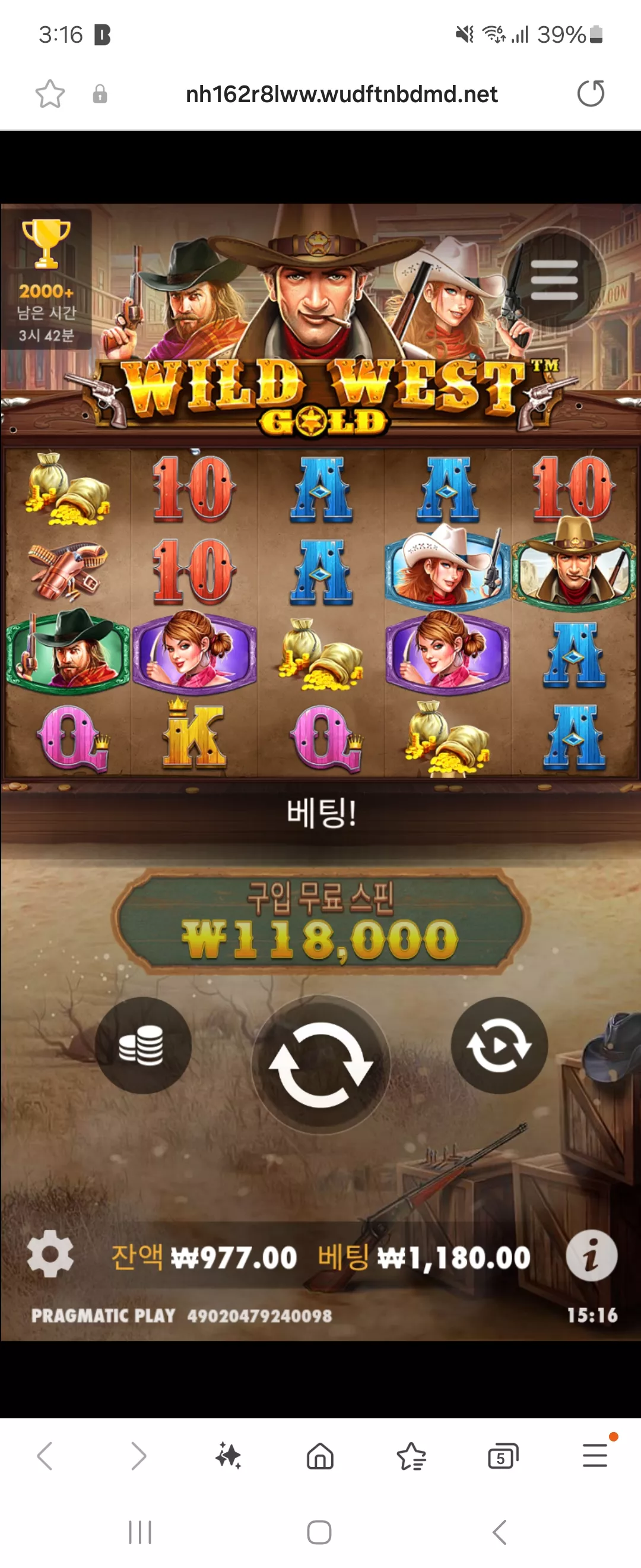This screenshot has height=1568, width=641.
Task: View the five open tabs
Action: [x=503, y=1456]
